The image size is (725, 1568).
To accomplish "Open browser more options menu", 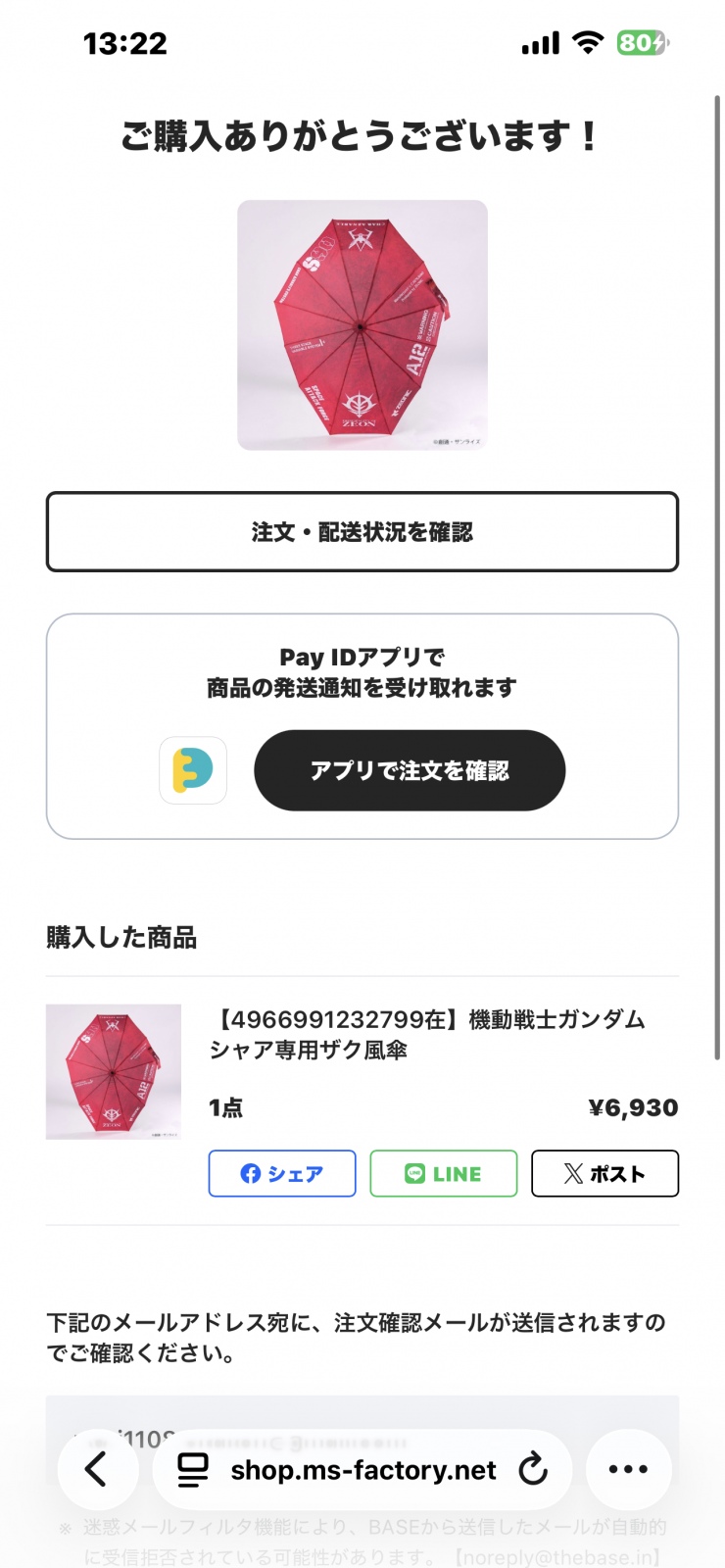I will (628, 1469).
